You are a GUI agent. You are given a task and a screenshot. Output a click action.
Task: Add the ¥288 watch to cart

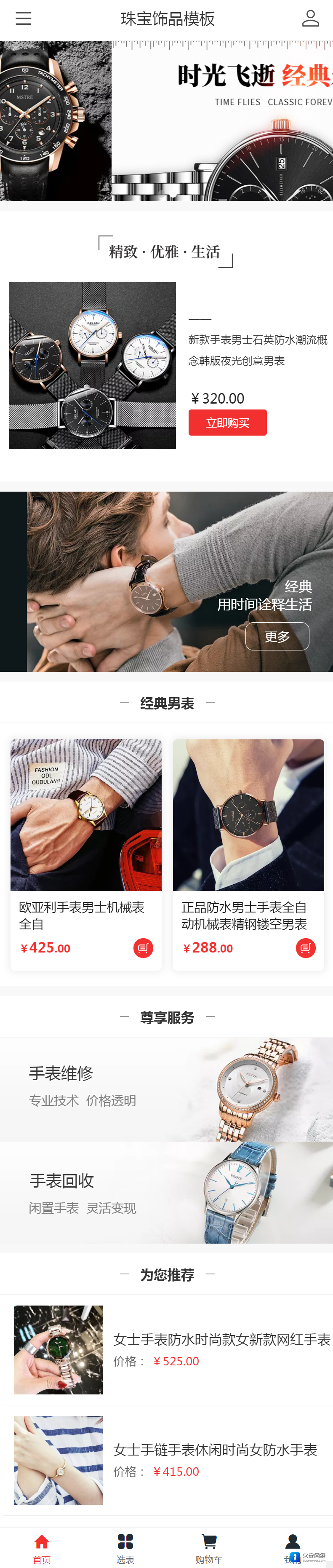point(305,948)
